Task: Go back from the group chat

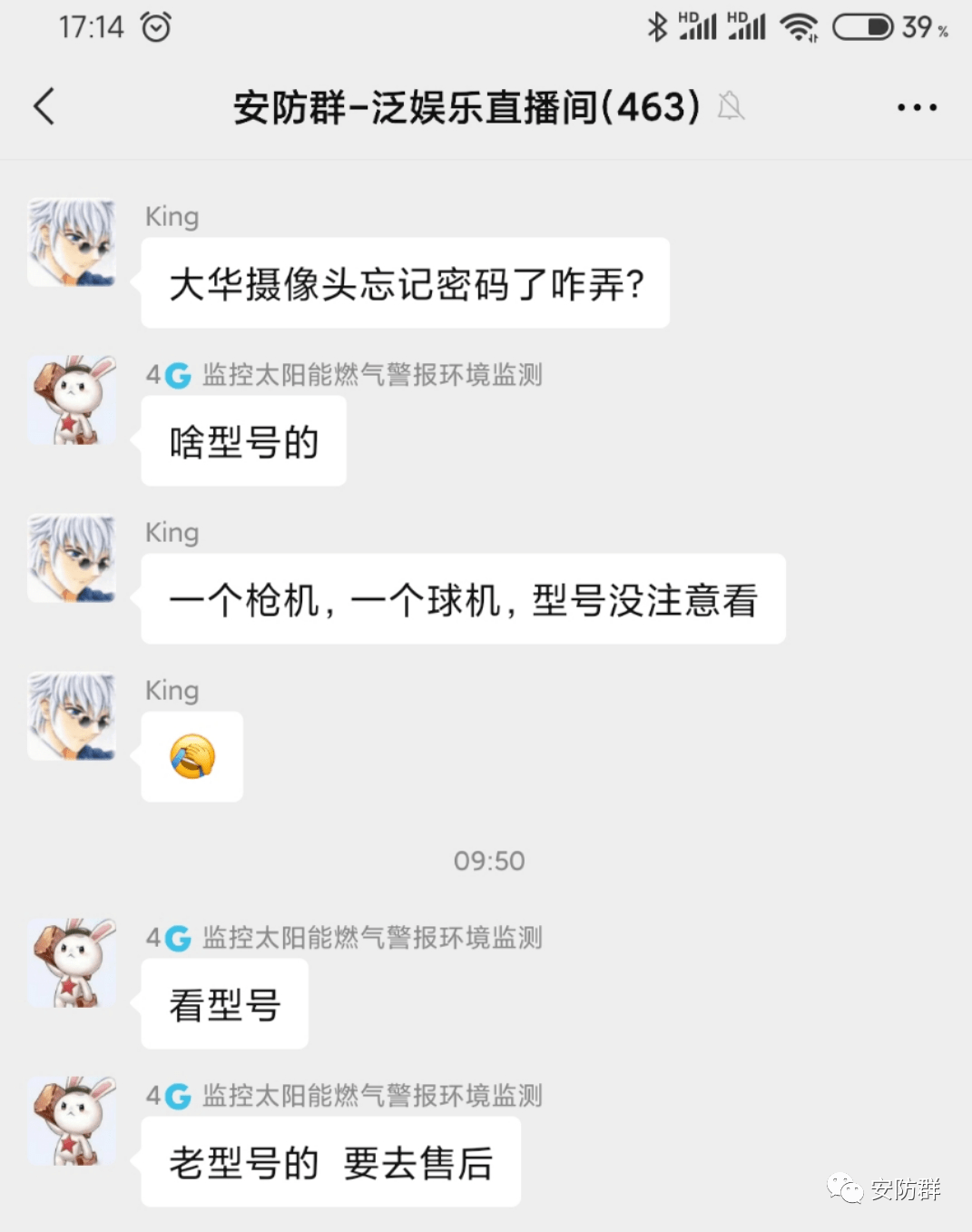Action: 44,106
